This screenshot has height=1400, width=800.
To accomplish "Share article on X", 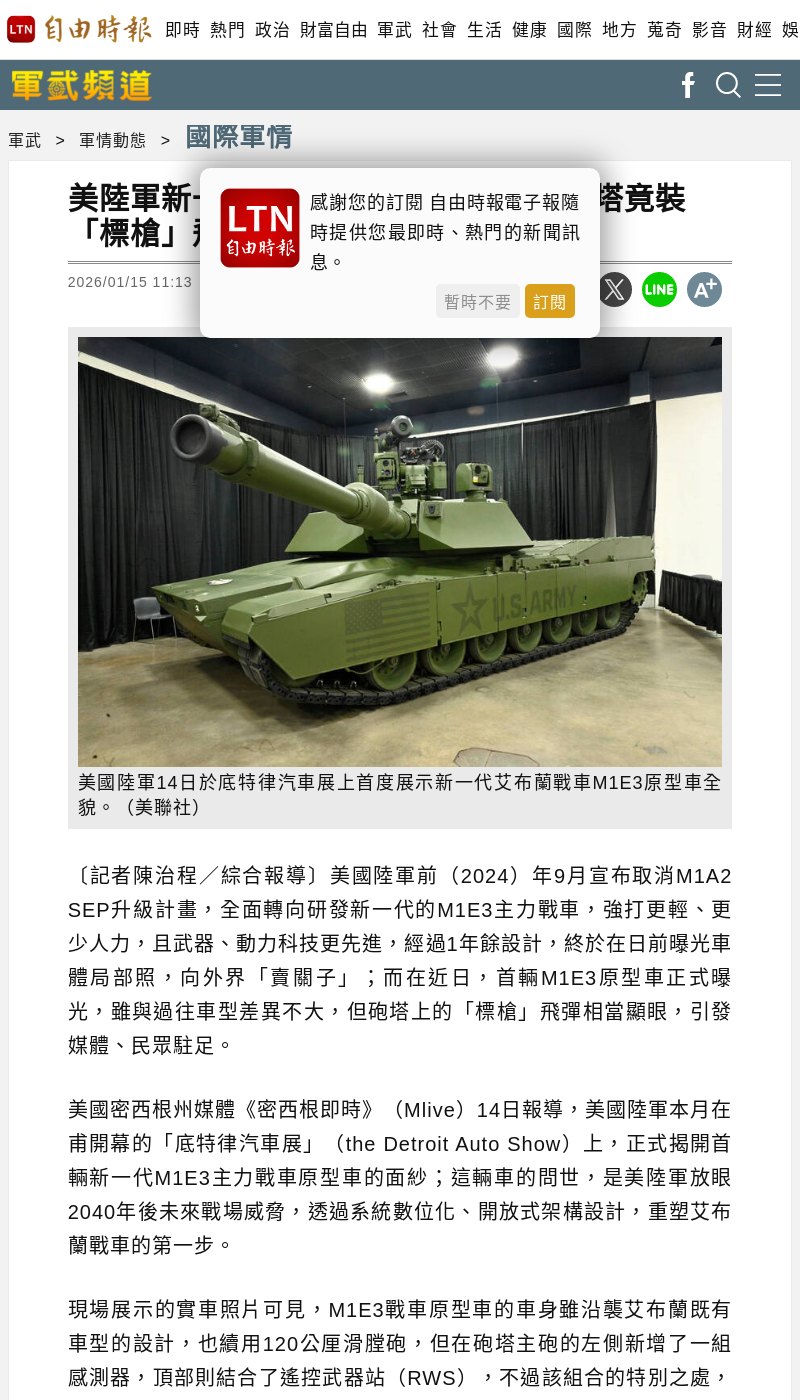I will pyautogui.click(x=615, y=289).
